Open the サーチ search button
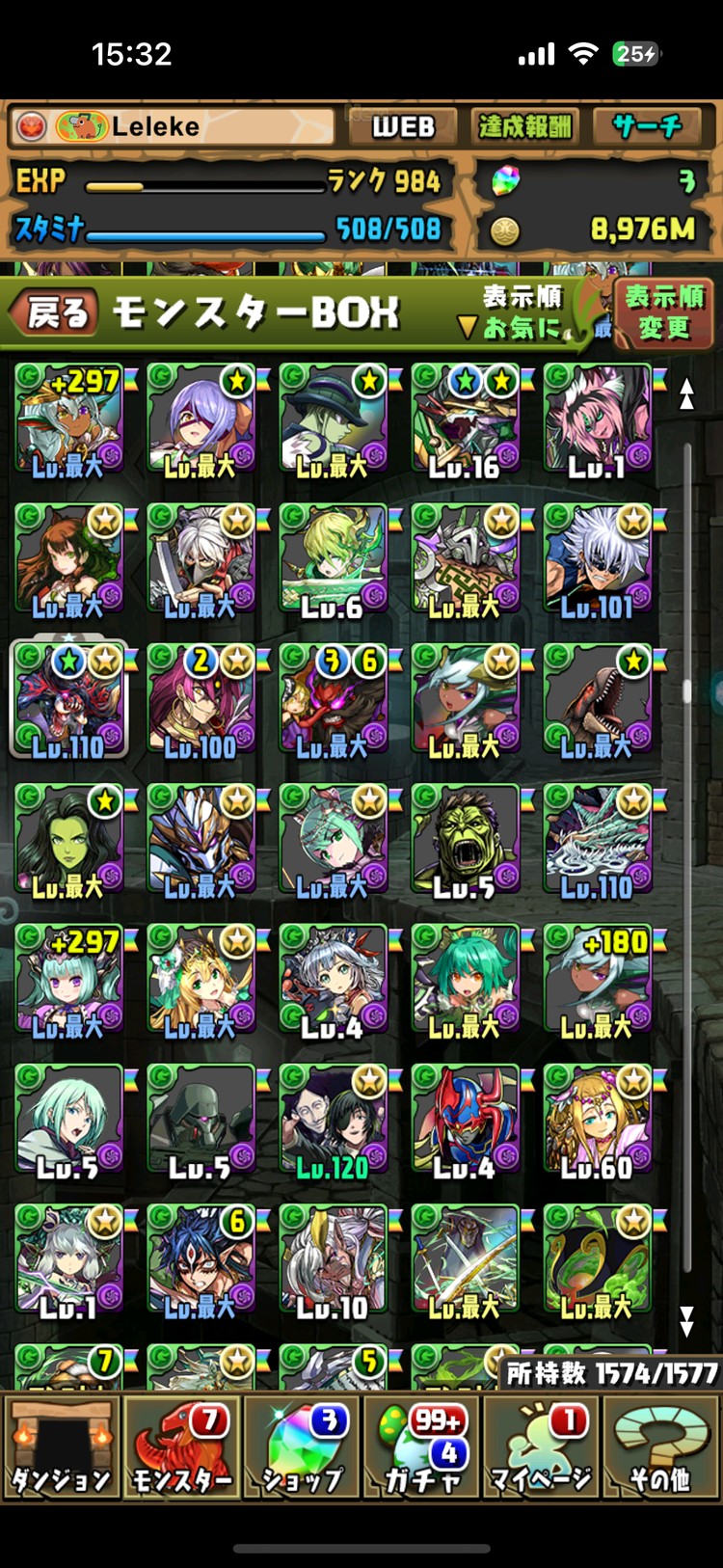723x1568 pixels. coord(647,126)
